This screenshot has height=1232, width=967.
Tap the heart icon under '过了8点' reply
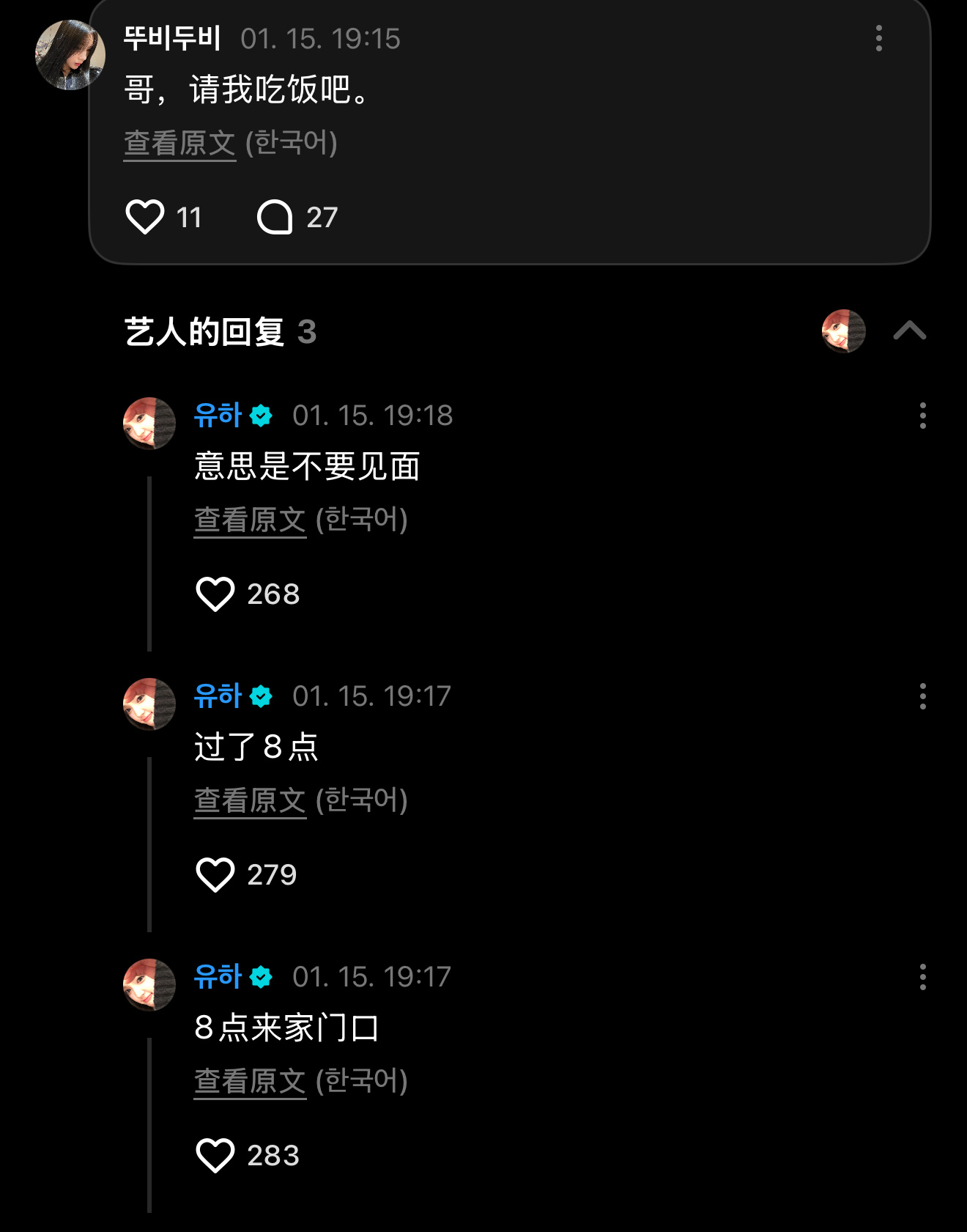click(215, 874)
